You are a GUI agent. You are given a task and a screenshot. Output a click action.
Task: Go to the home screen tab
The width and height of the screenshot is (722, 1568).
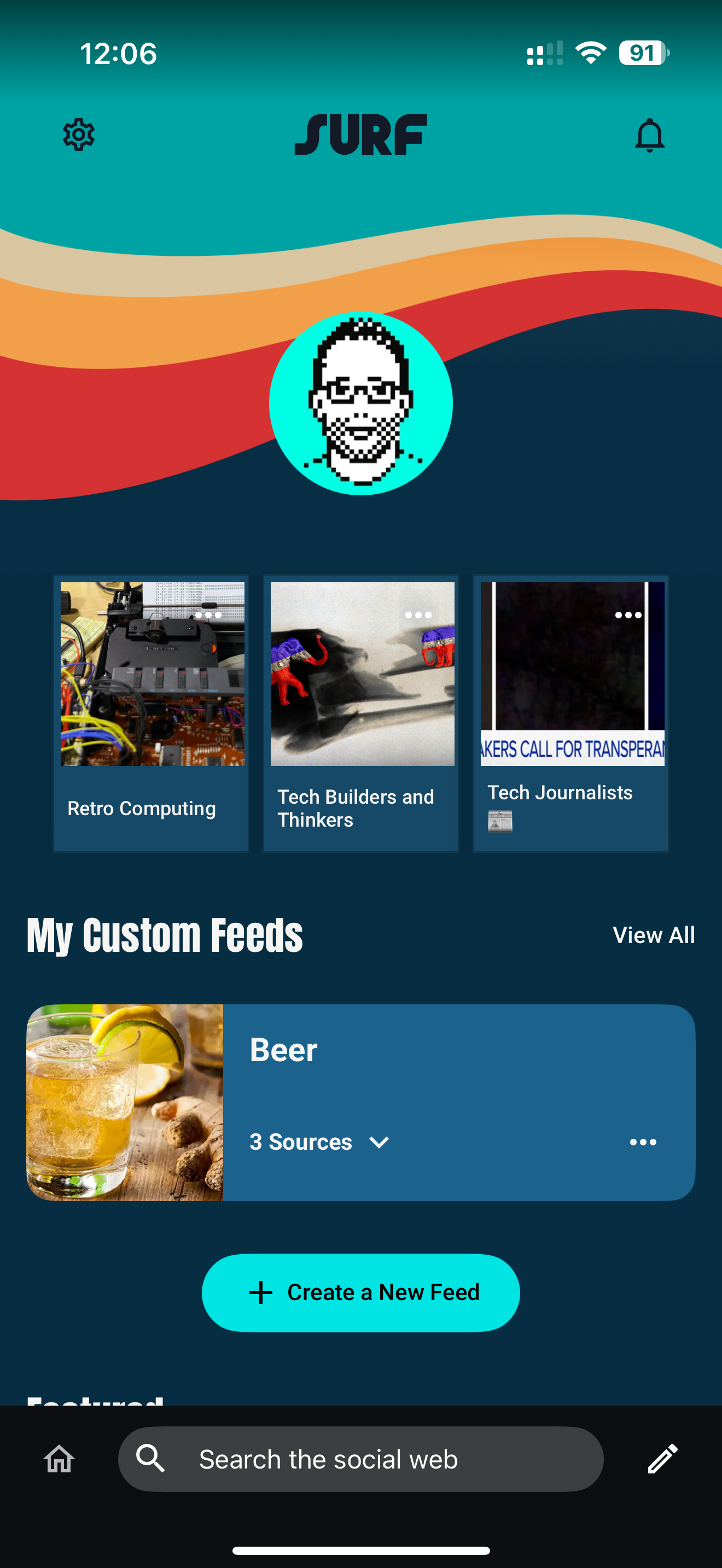point(59,1459)
